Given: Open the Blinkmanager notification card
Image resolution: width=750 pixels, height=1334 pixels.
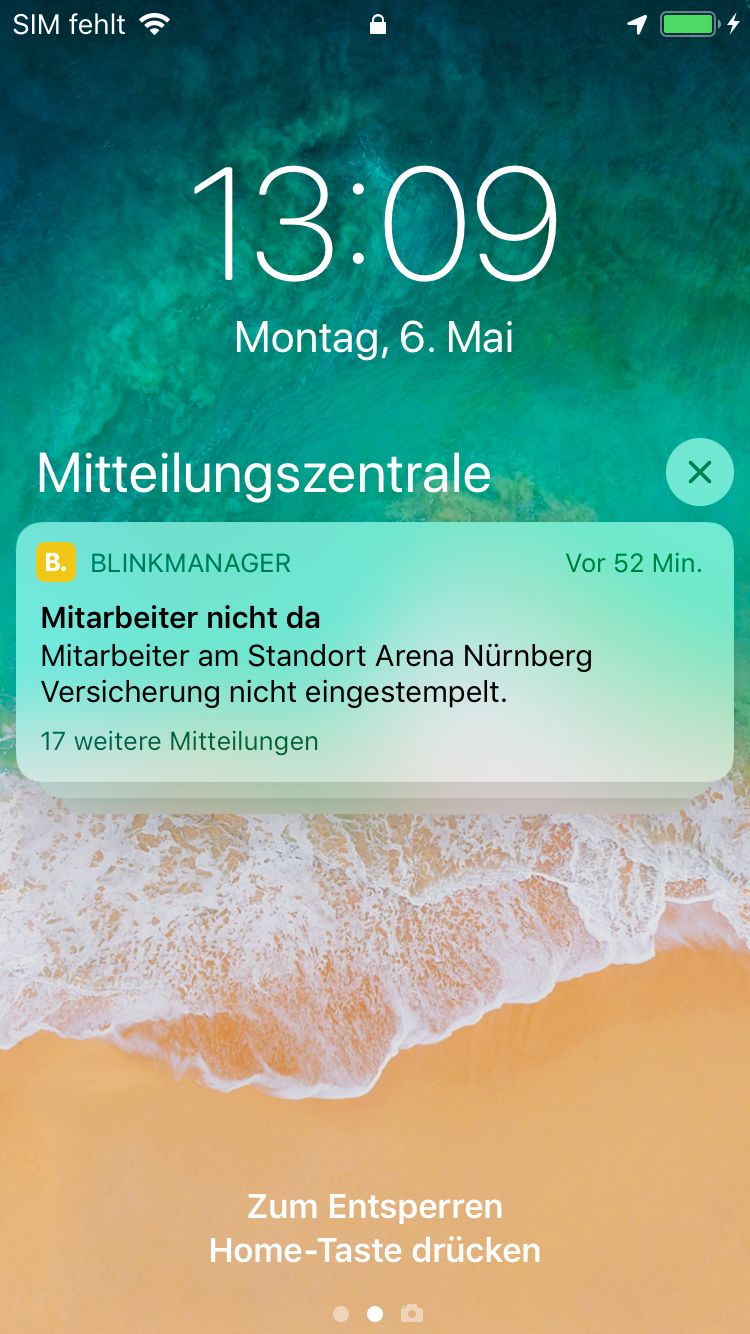Looking at the screenshot, I should [x=374, y=653].
